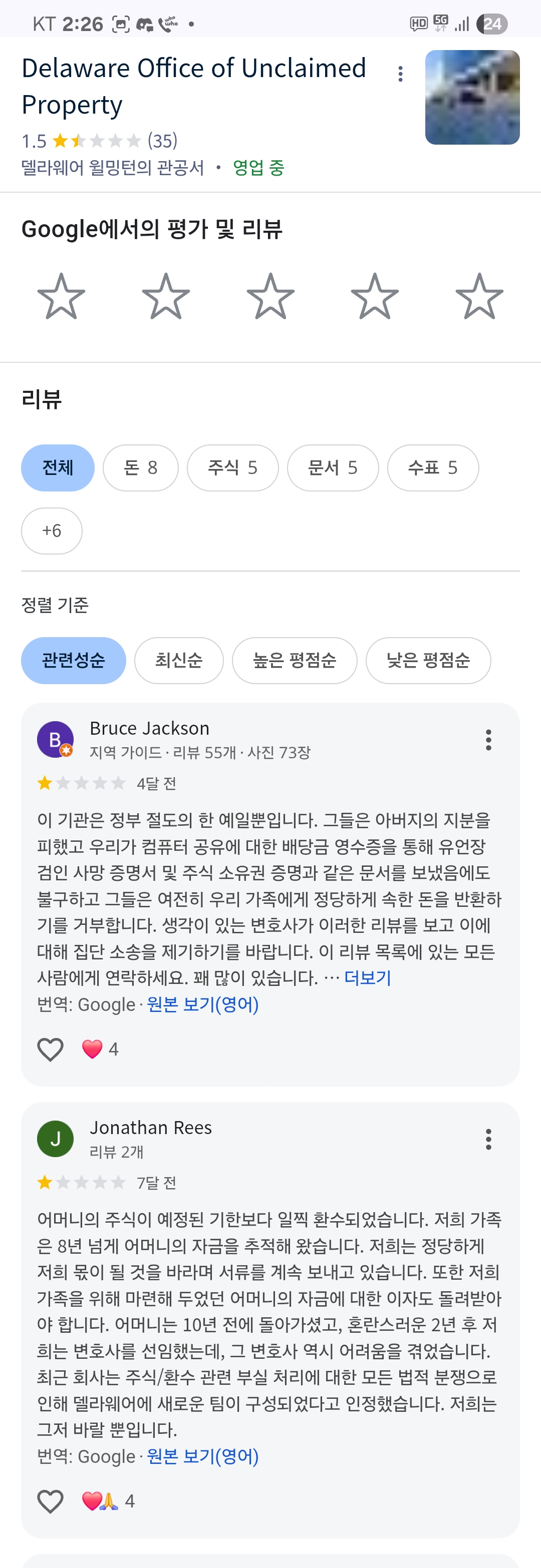Sort reviews by 높은 평점순
Viewport: 541px width, 1568px height.
[x=294, y=661]
